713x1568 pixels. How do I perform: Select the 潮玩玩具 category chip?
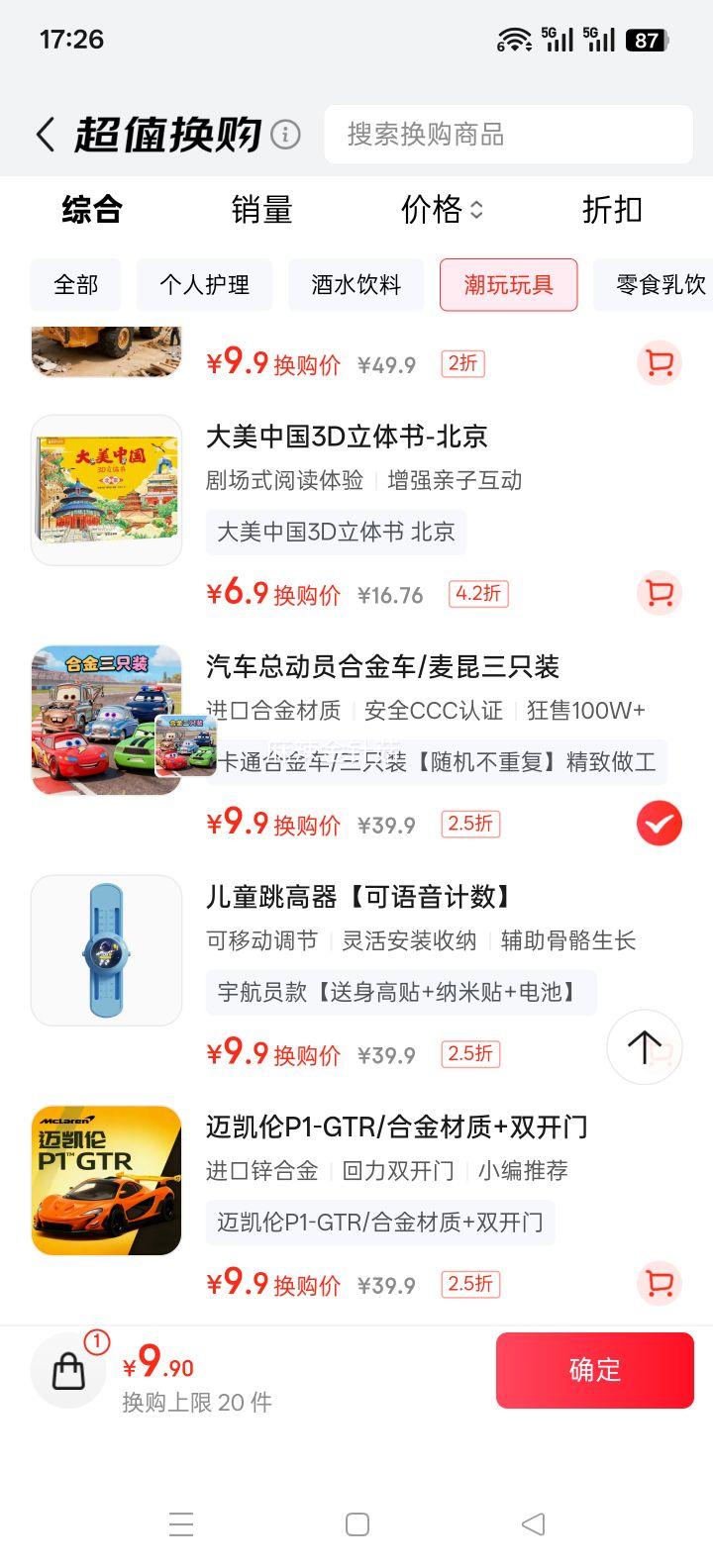point(508,285)
